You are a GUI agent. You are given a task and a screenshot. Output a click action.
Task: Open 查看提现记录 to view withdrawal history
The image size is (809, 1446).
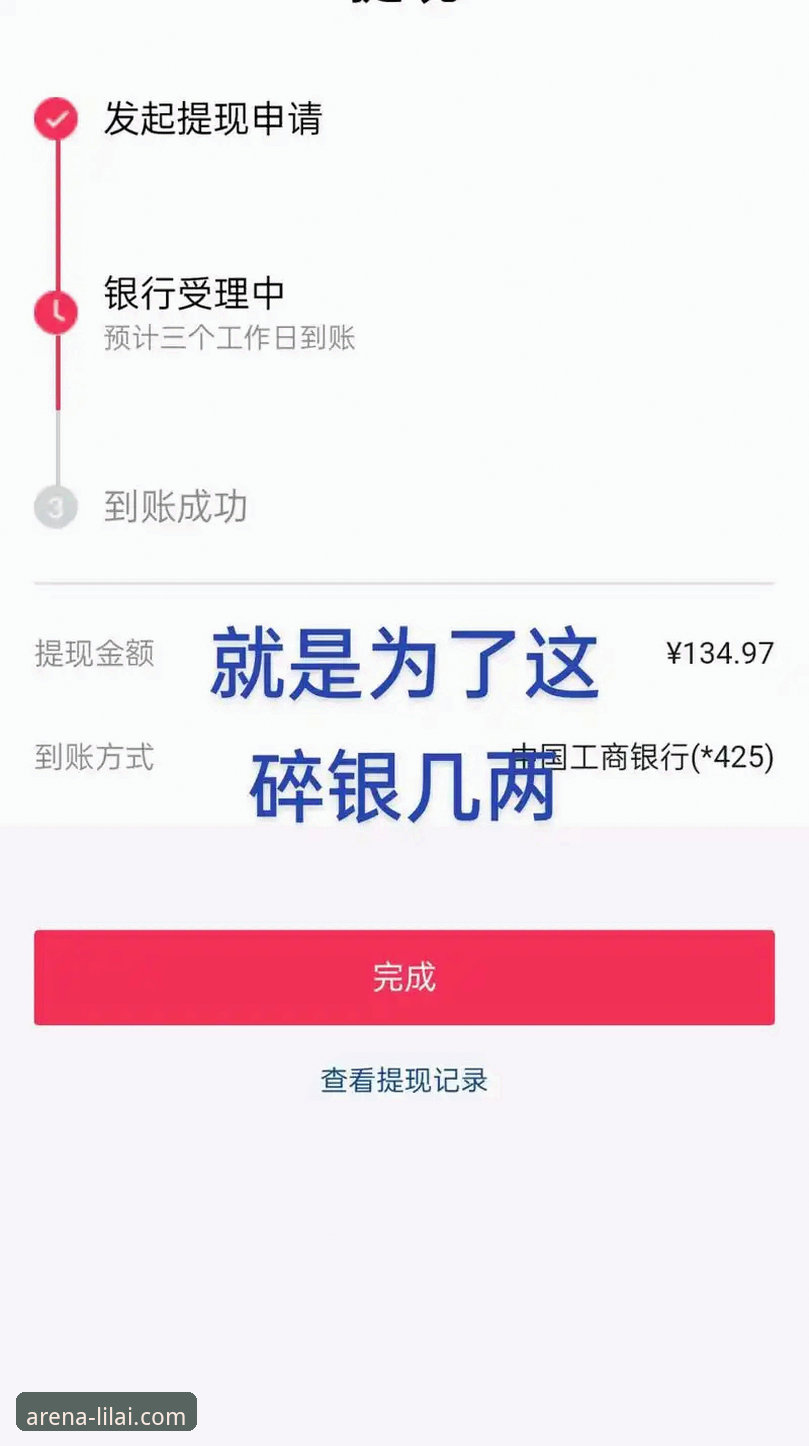coord(404,1080)
